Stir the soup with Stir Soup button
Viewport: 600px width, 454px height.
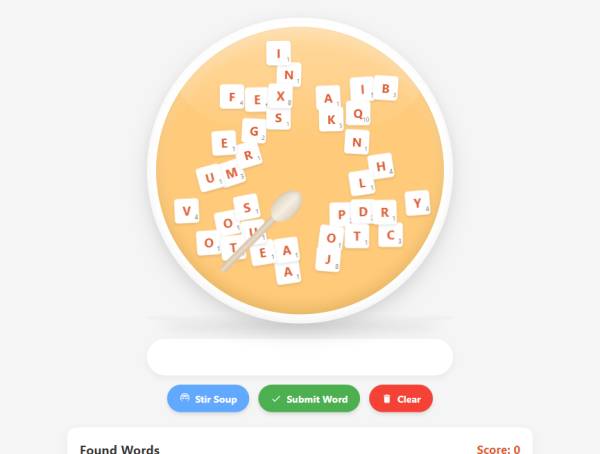pyautogui.click(x=208, y=399)
